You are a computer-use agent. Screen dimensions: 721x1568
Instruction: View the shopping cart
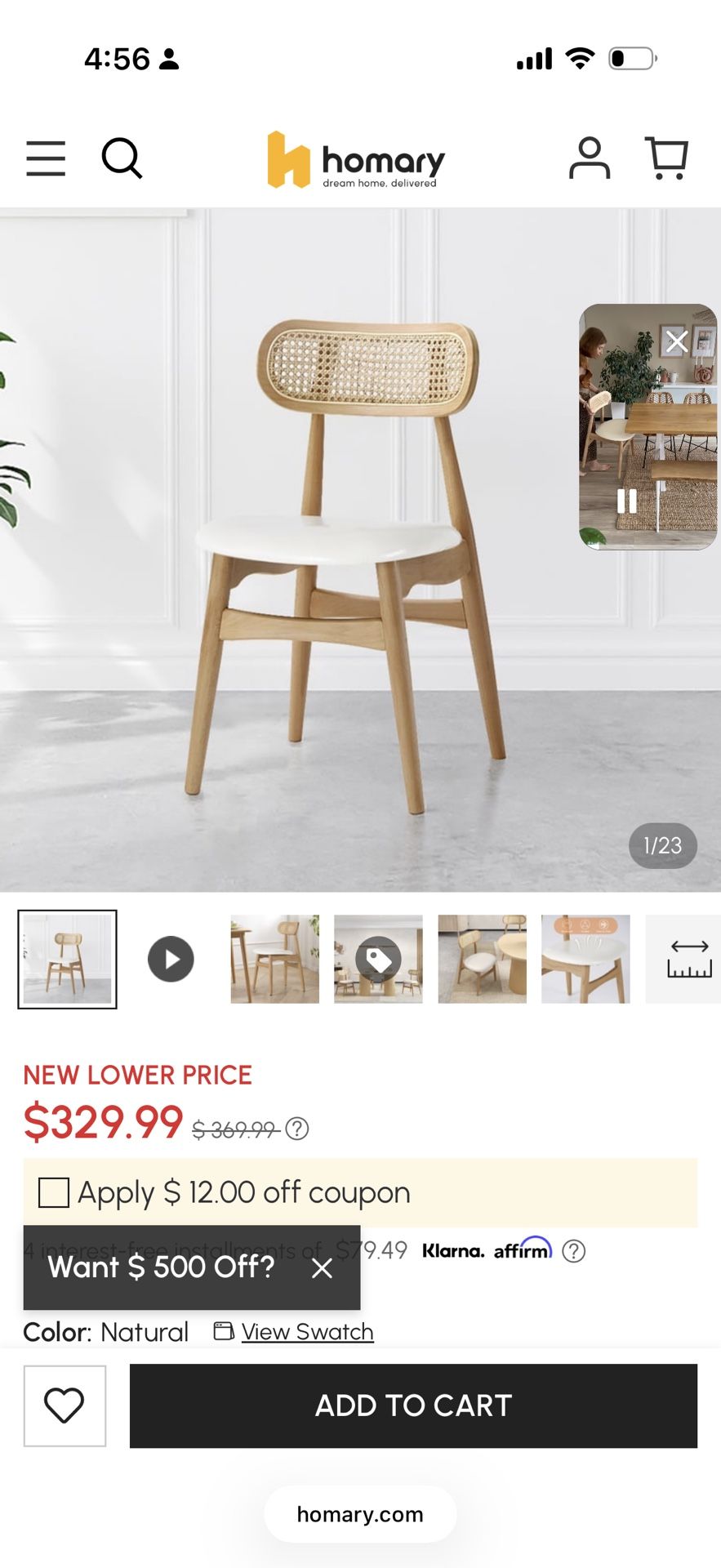(x=666, y=158)
